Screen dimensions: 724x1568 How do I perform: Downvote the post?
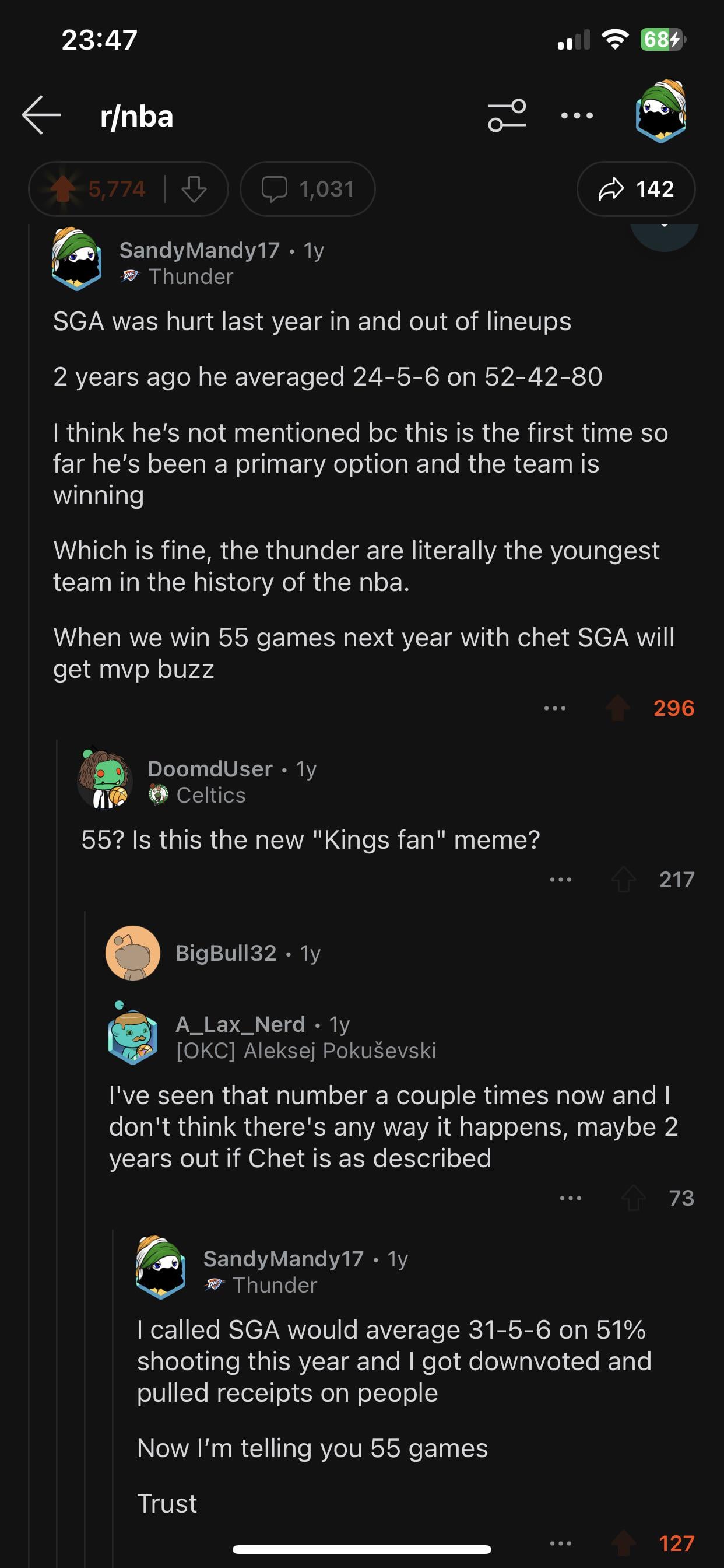[194, 190]
